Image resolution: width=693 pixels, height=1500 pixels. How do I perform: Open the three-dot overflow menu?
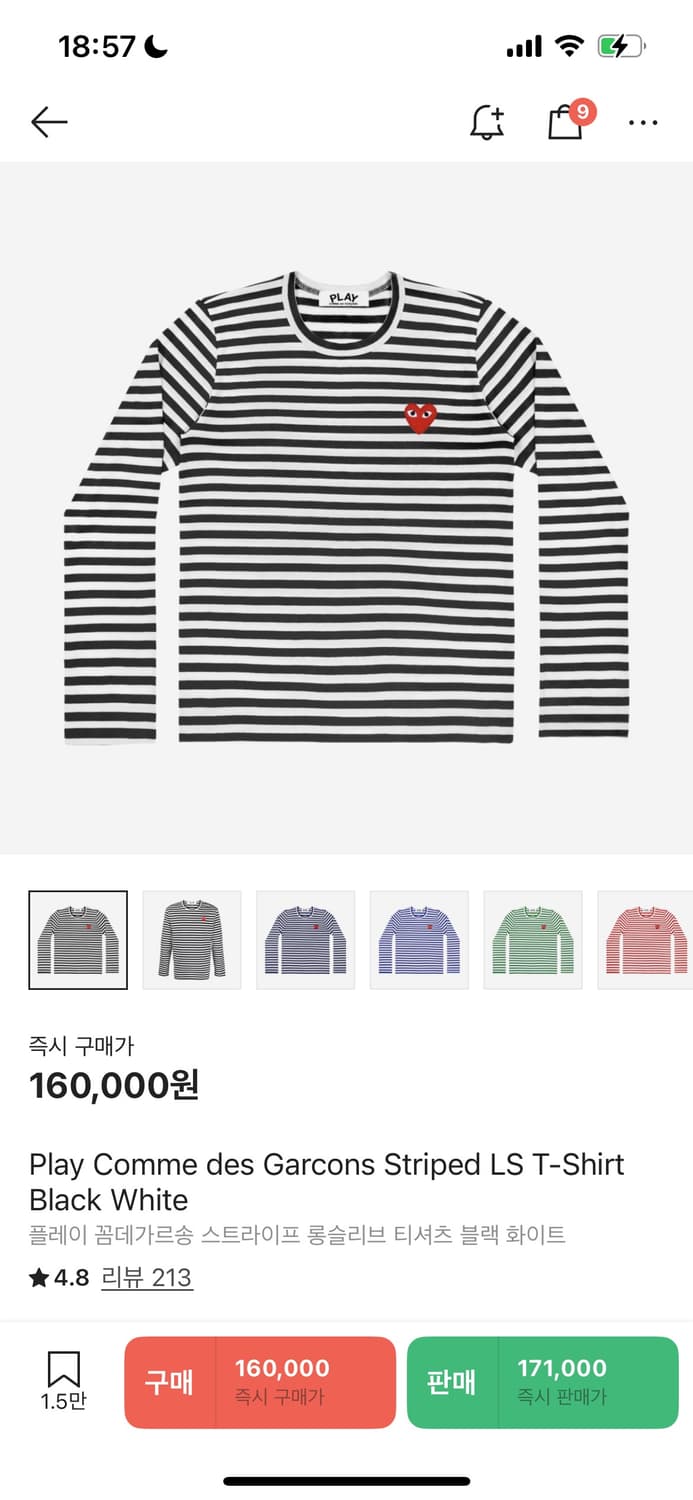tap(643, 123)
